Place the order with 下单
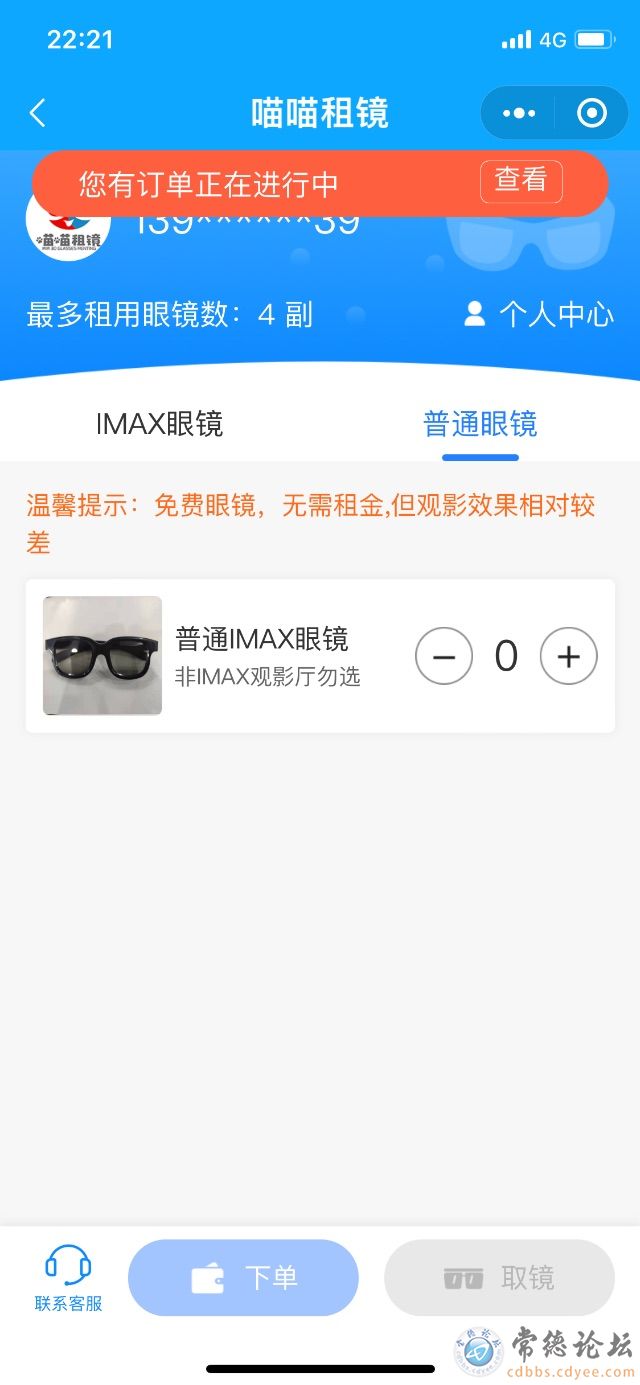The height and width of the screenshot is (1385, 640). (243, 1278)
